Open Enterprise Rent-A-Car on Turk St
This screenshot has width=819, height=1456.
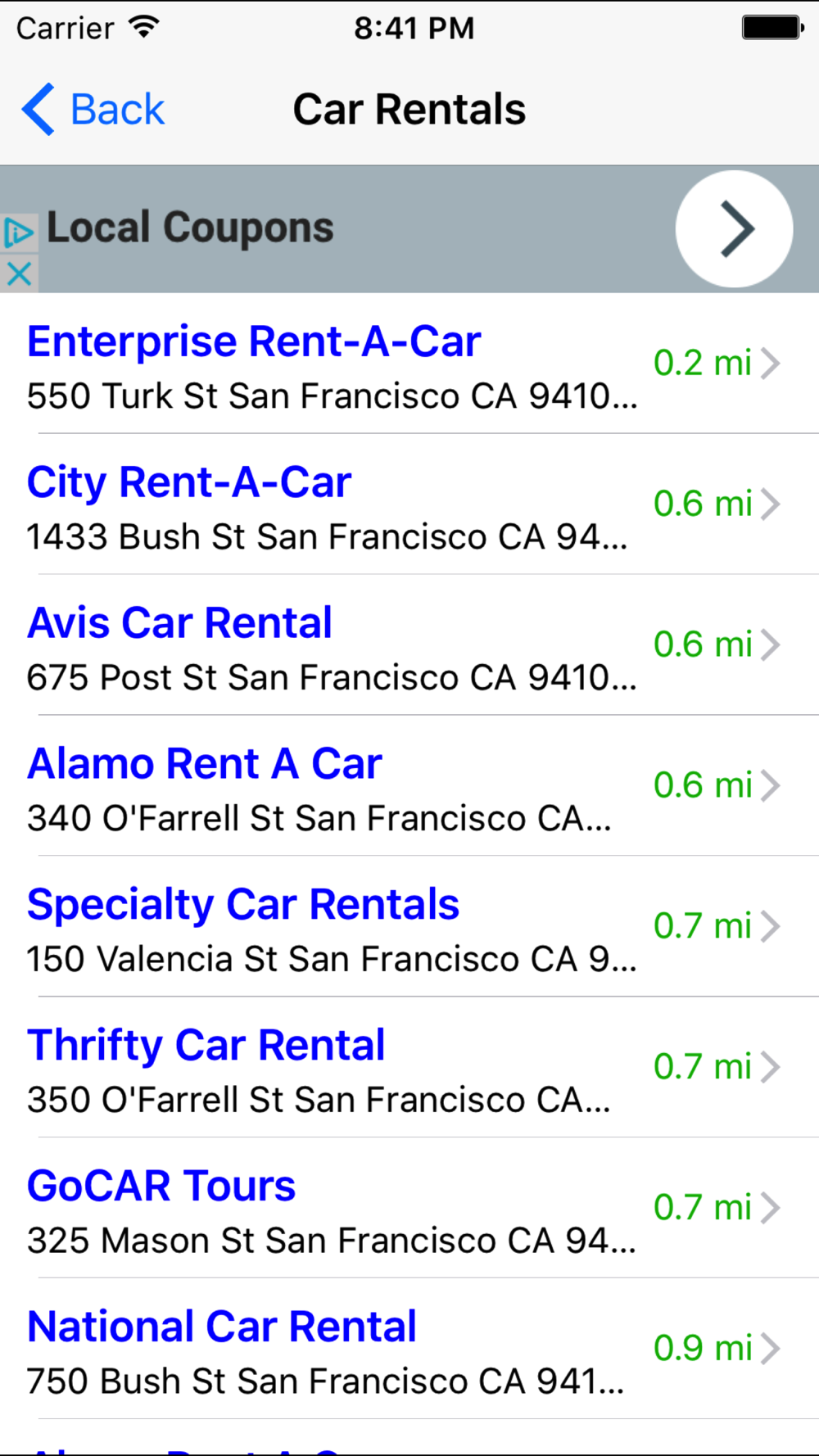click(x=409, y=364)
